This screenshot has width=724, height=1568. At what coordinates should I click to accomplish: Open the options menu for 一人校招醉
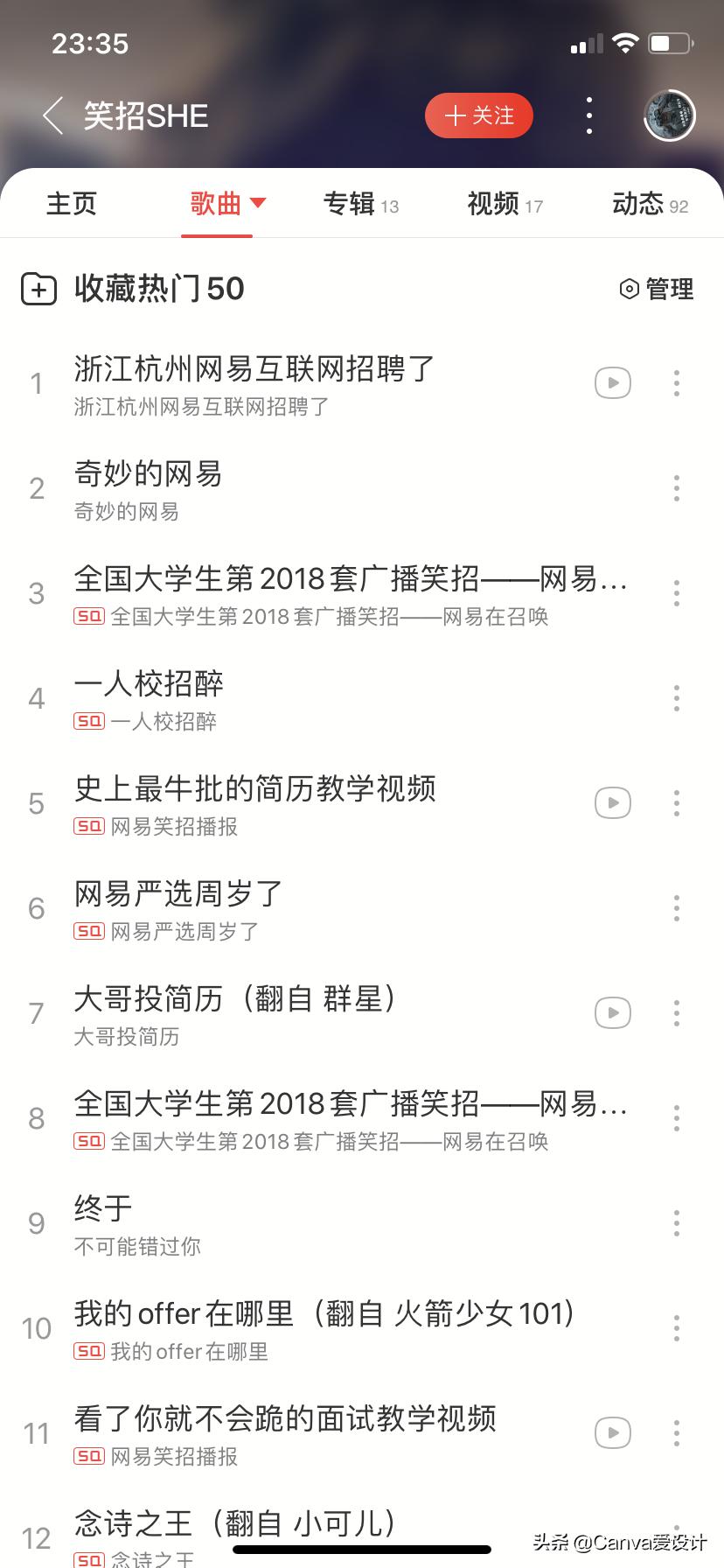coord(676,697)
